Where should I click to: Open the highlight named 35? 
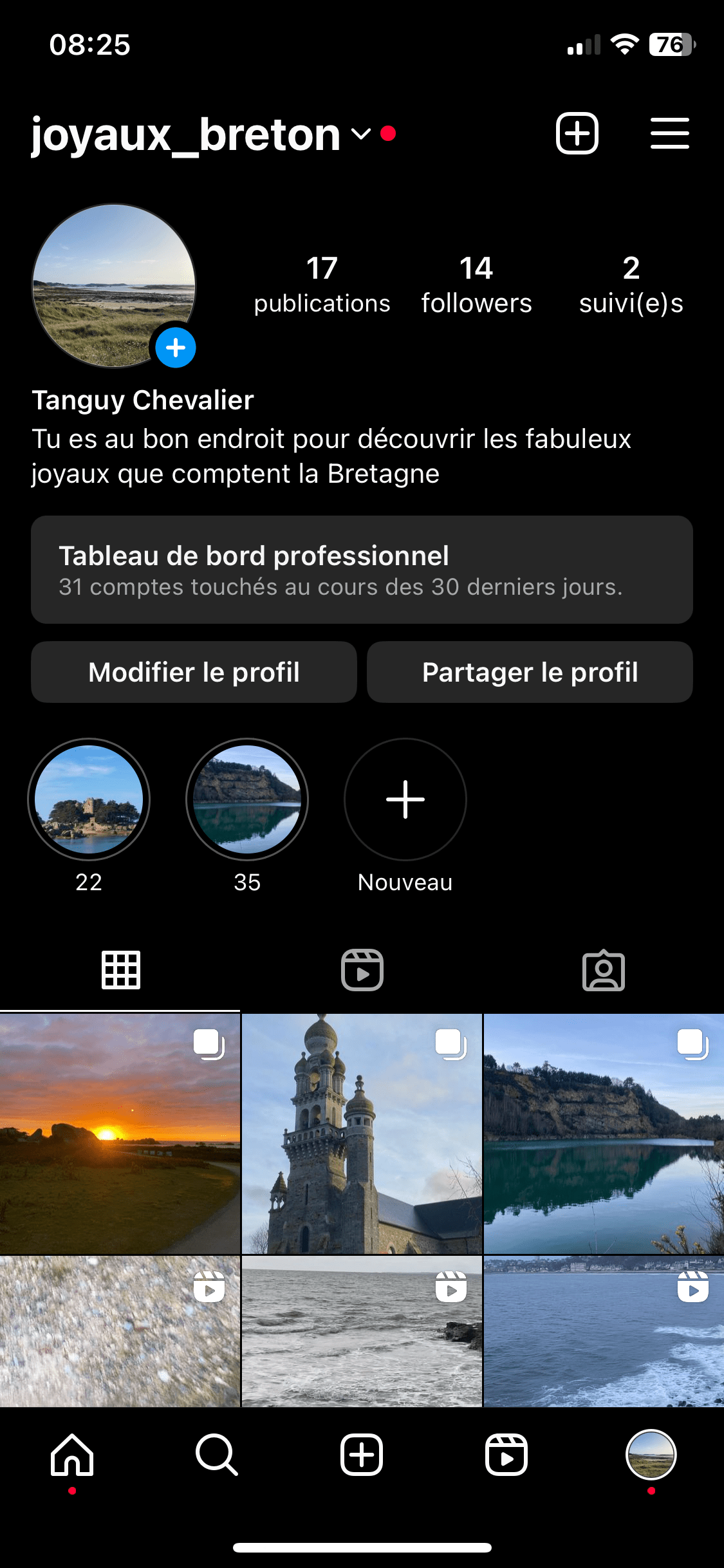coord(248,799)
